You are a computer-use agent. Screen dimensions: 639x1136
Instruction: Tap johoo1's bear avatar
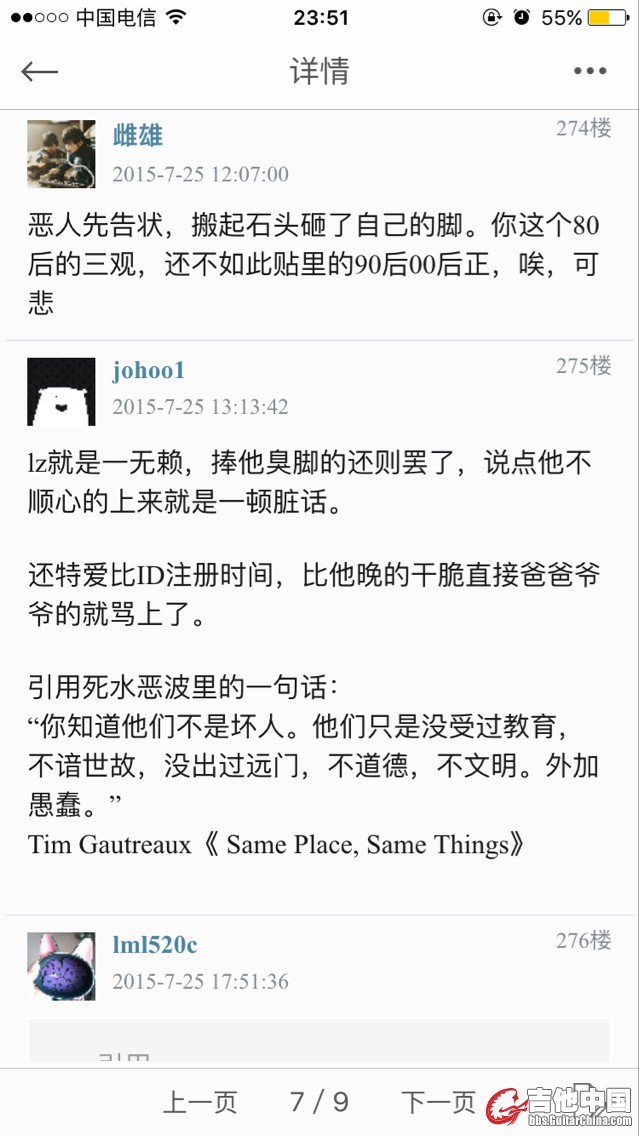pyautogui.click(x=61, y=391)
